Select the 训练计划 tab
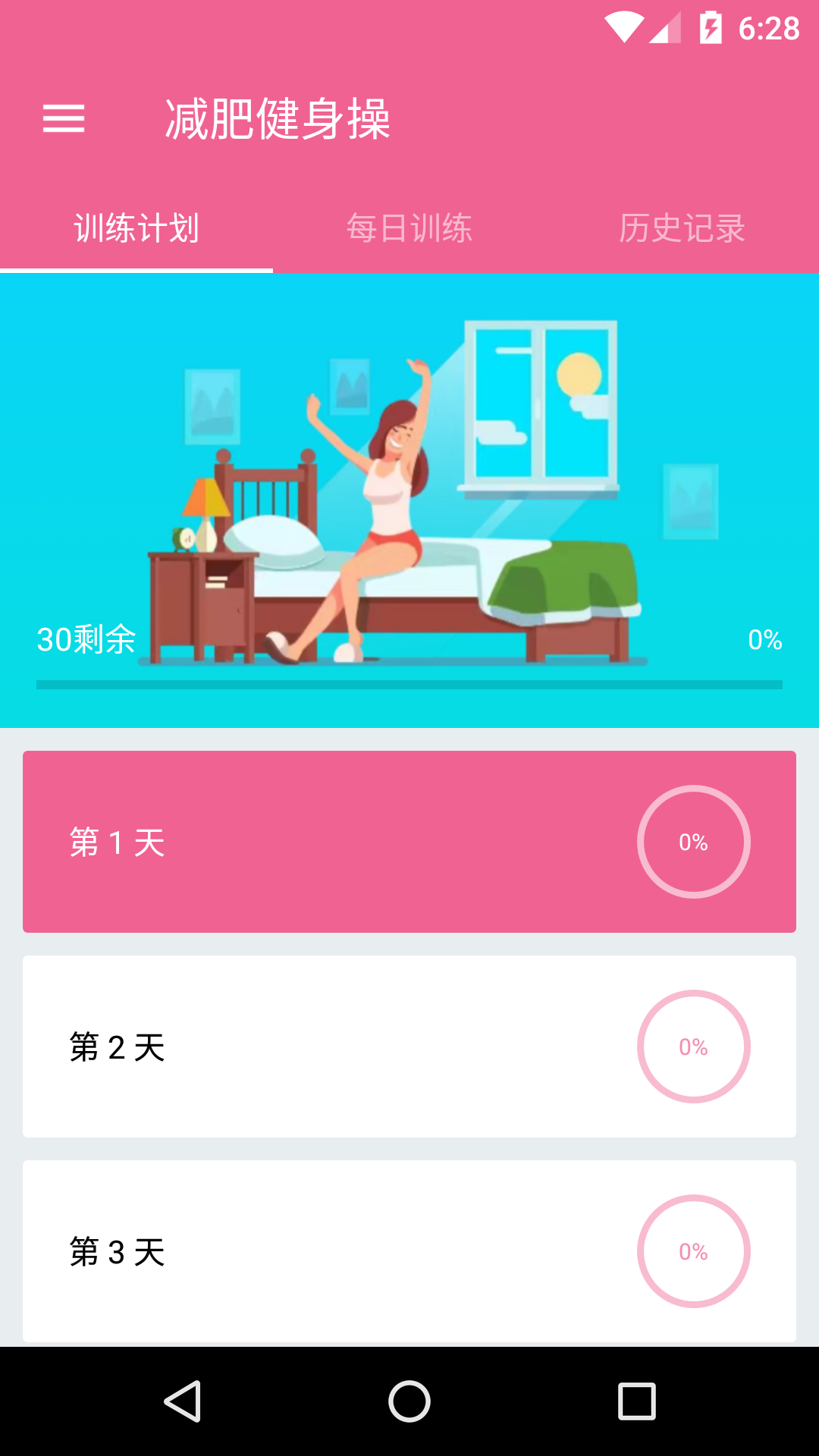Screen dimensions: 819x1456 pyautogui.click(x=136, y=229)
